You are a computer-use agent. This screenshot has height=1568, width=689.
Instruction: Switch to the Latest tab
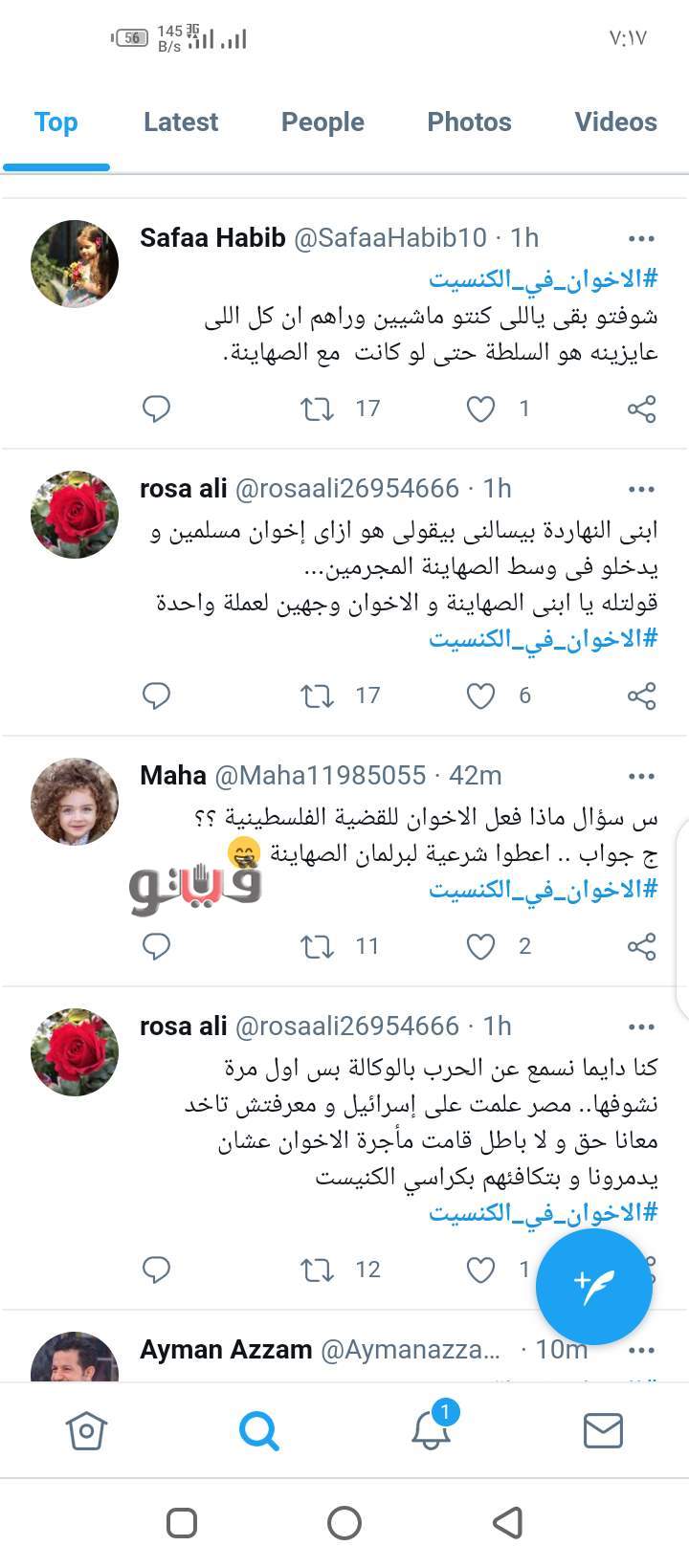[x=181, y=122]
